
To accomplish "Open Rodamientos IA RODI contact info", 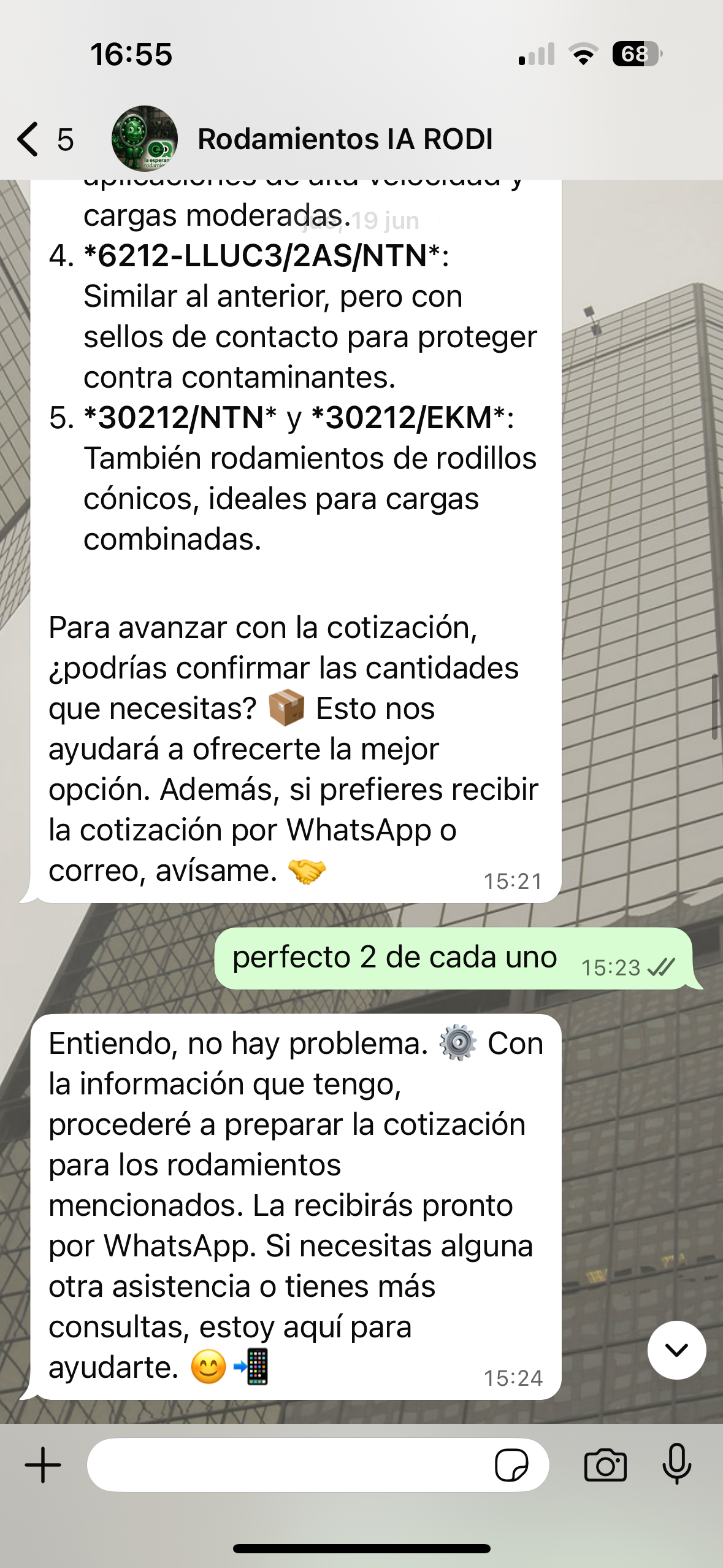I will point(345,139).
